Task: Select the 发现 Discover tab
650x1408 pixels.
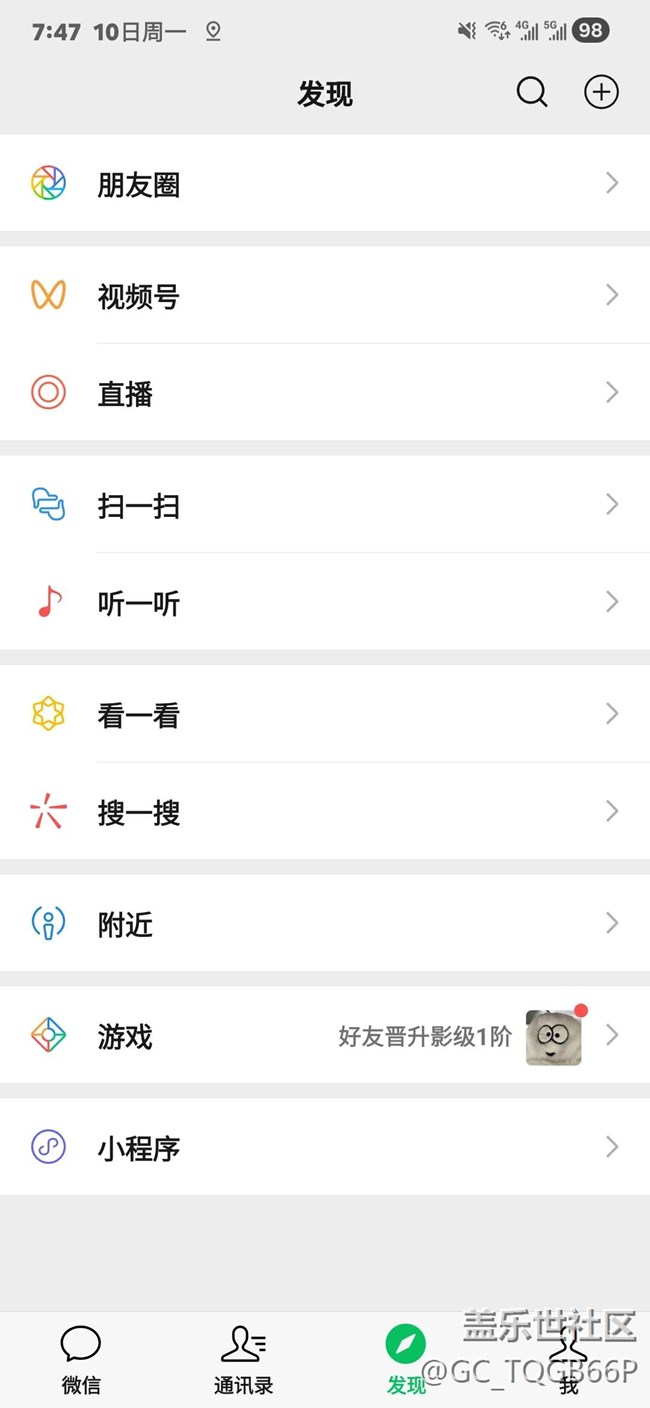Action: pos(406,1360)
